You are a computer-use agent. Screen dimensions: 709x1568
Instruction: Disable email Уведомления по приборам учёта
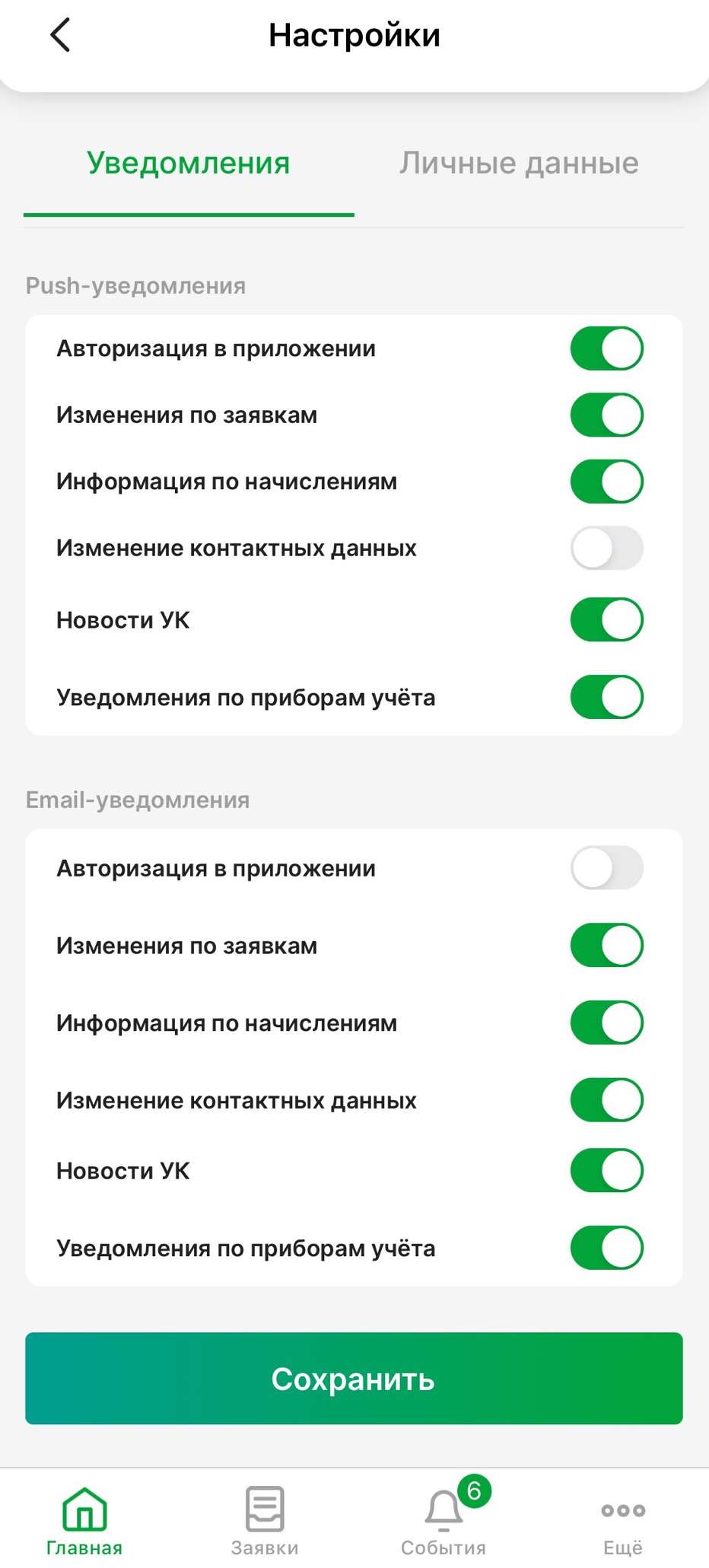click(x=607, y=1248)
